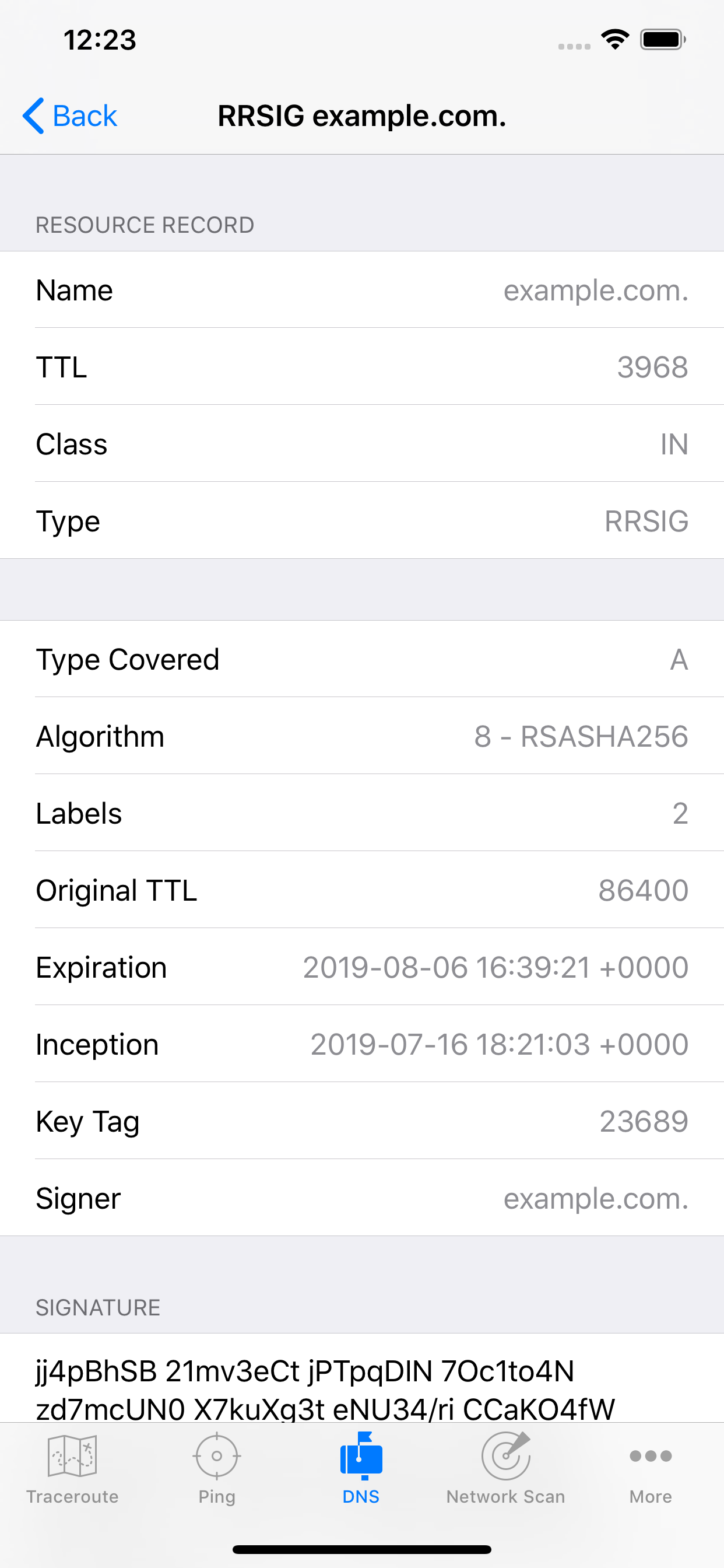Tap the battery indicator icon
This screenshot has width=724, height=1568.
tap(661, 39)
